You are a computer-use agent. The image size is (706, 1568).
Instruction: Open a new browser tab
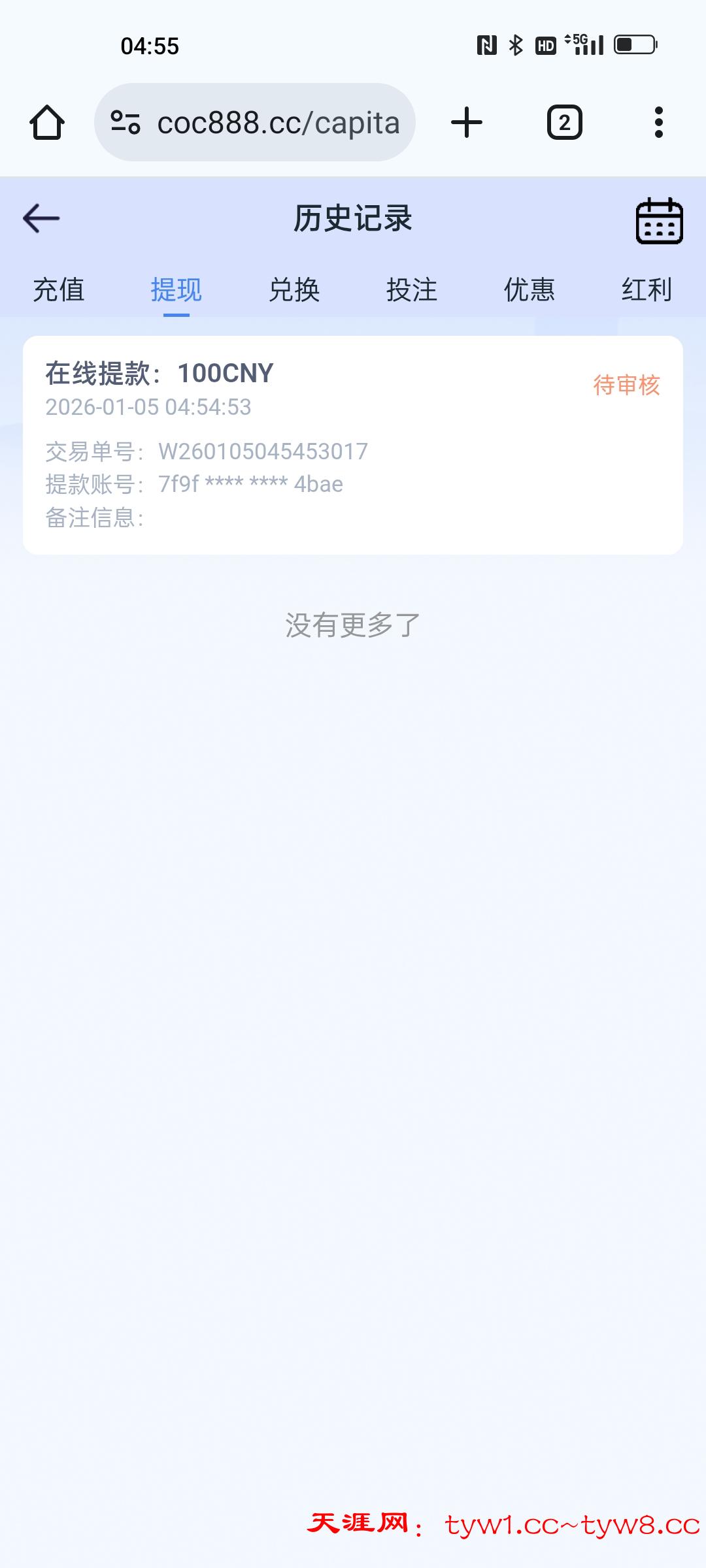(467, 123)
